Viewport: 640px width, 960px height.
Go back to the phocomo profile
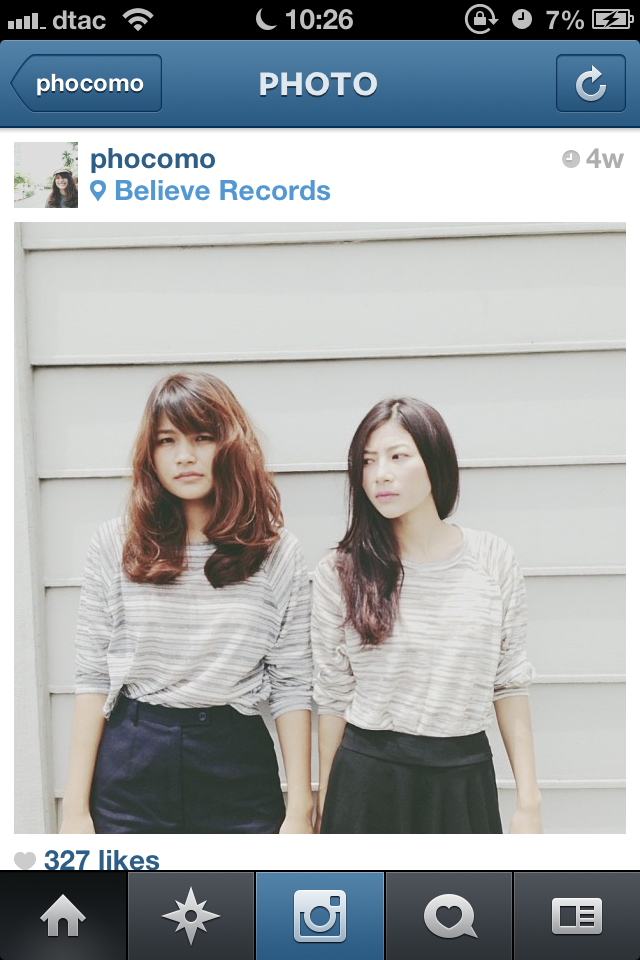click(87, 84)
